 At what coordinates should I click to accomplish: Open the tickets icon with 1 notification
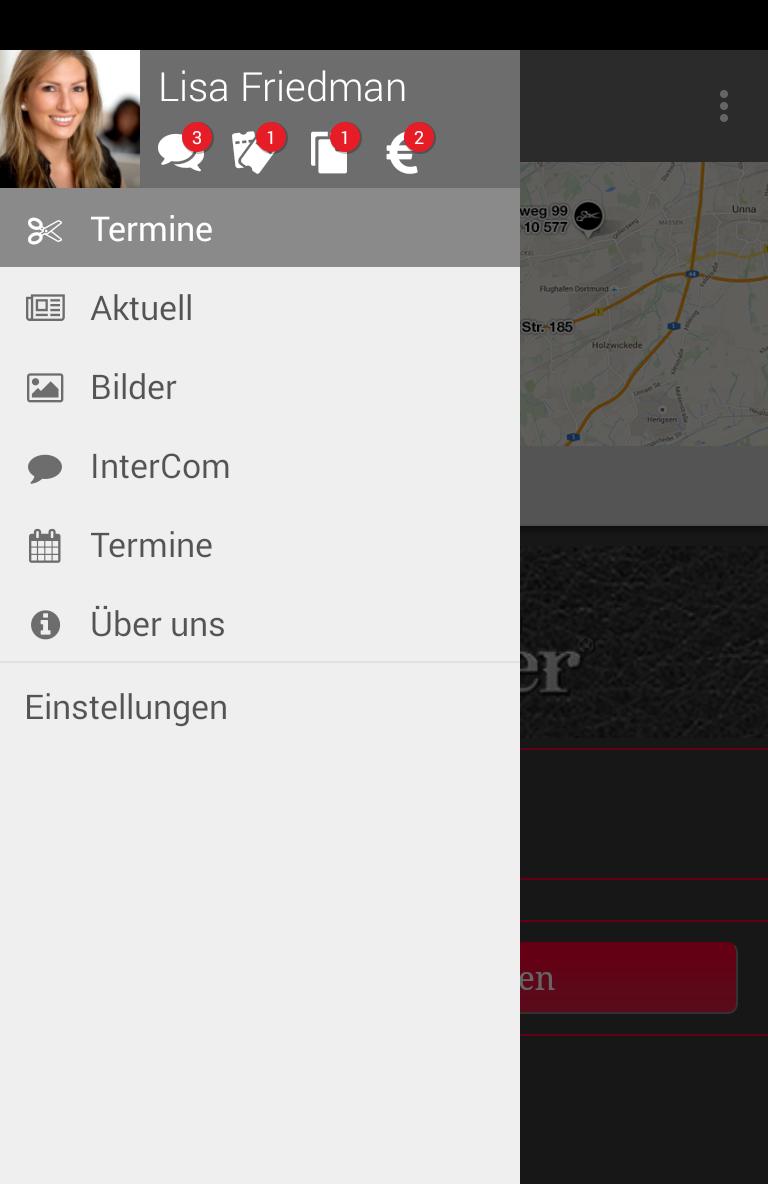(x=256, y=152)
